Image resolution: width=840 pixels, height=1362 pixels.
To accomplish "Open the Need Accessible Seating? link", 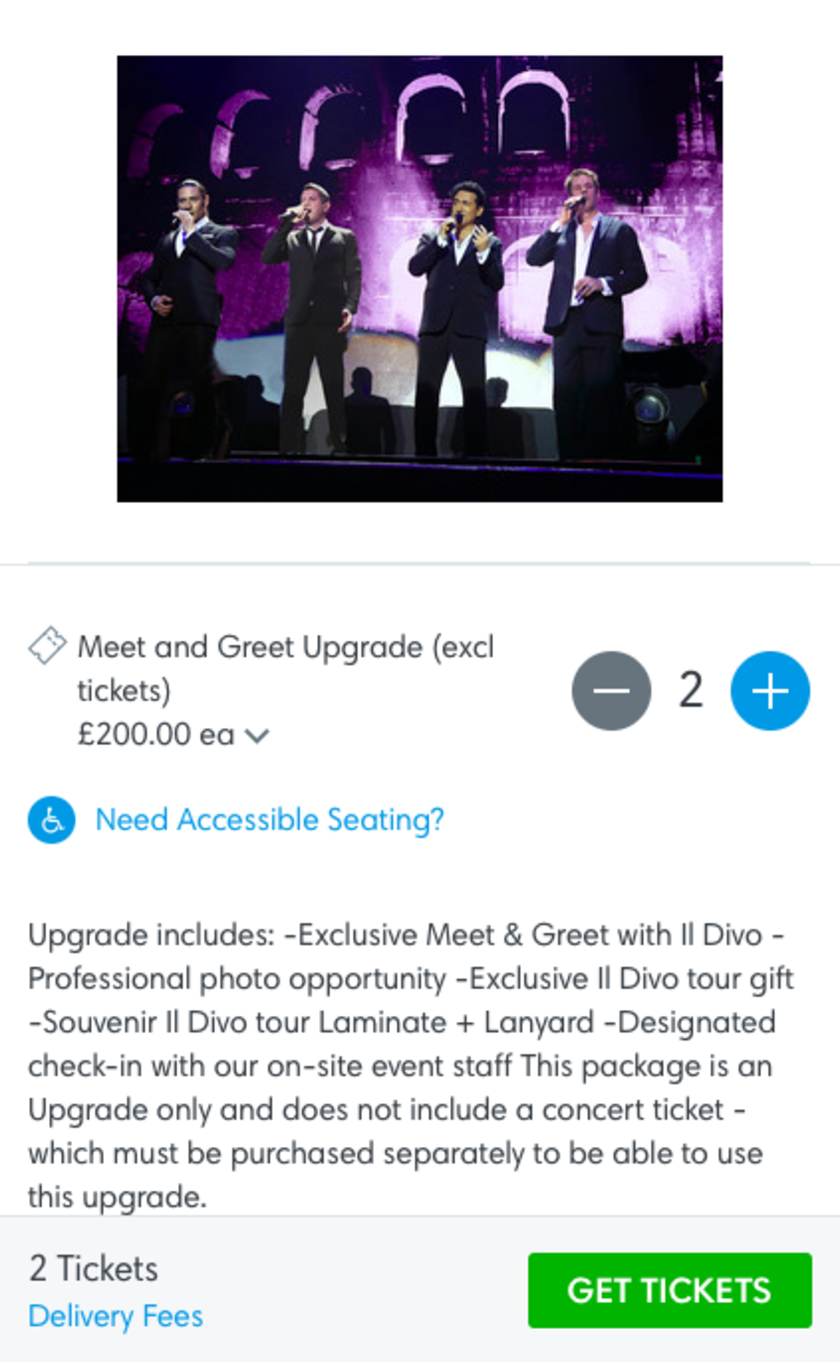I will 269,820.
